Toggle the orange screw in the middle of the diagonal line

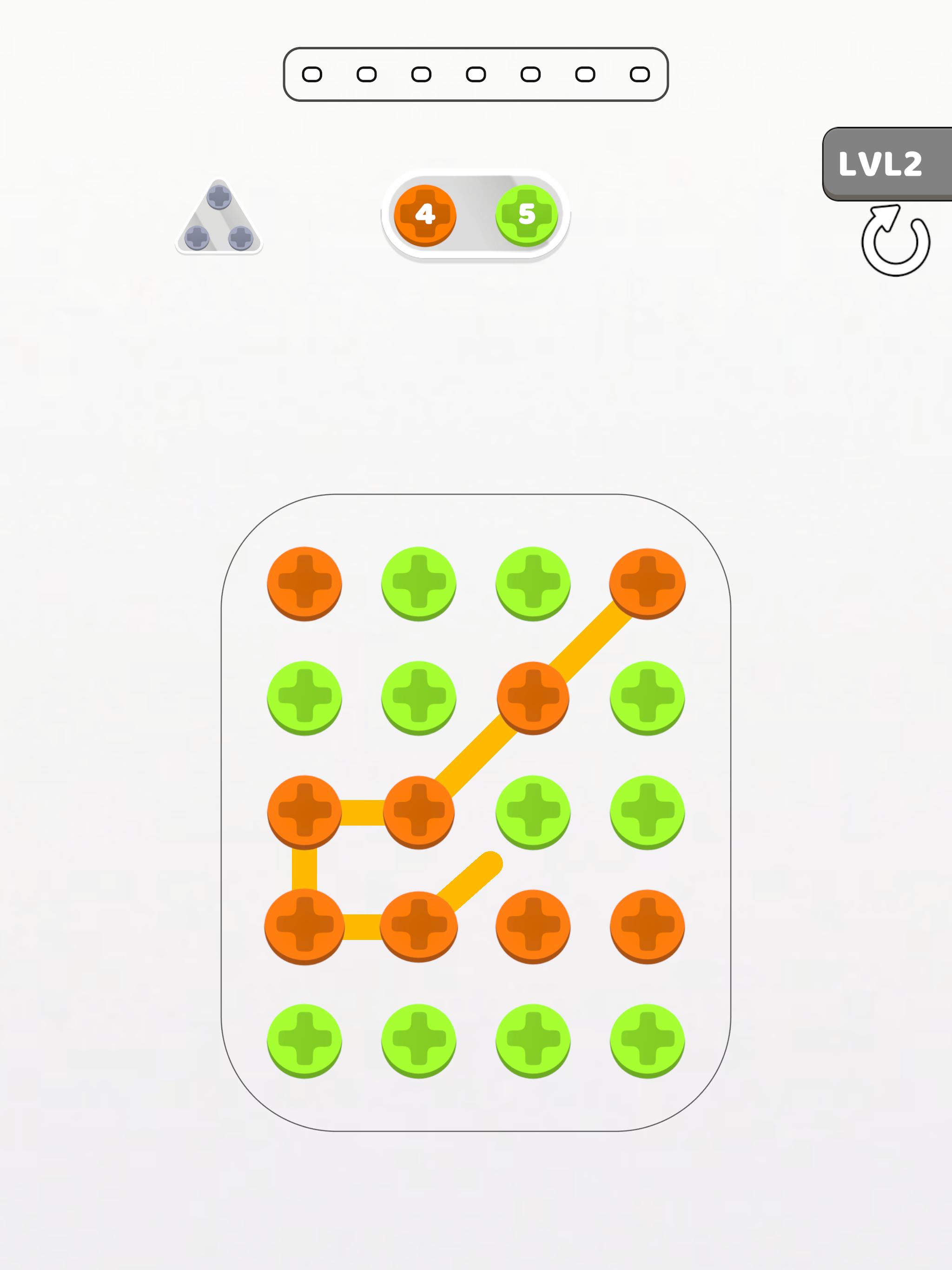click(x=531, y=696)
